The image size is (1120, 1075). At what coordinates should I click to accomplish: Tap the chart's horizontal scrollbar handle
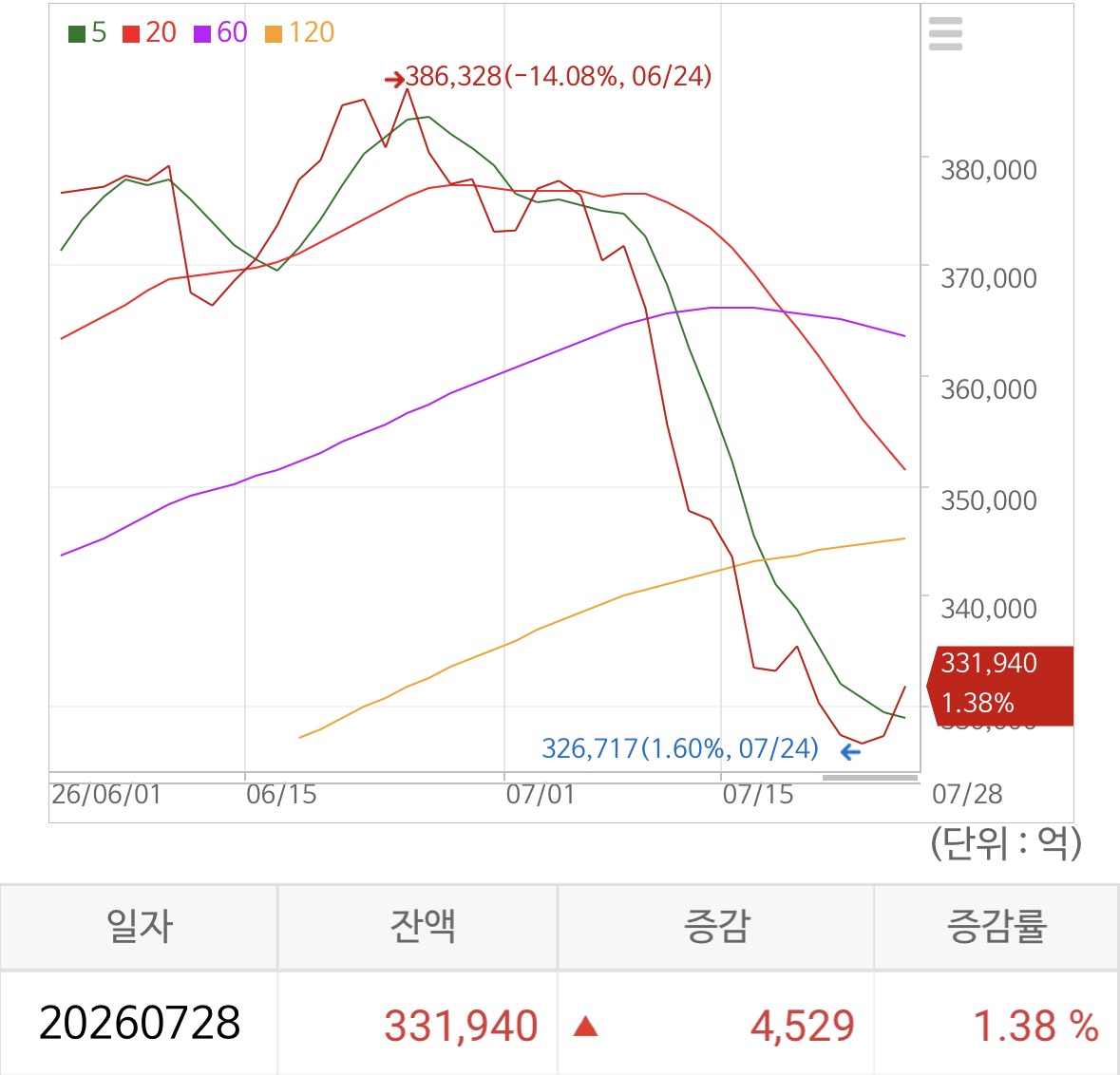tap(869, 778)
